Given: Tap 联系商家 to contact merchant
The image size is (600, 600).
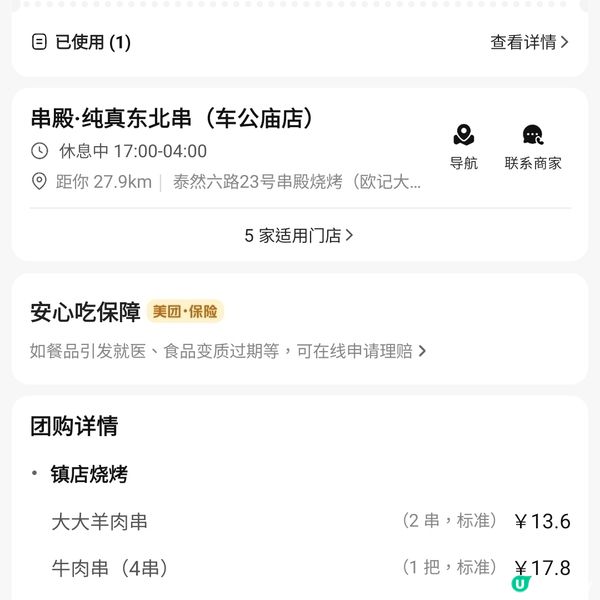Looking at the screenshot, I should [532, 147].
